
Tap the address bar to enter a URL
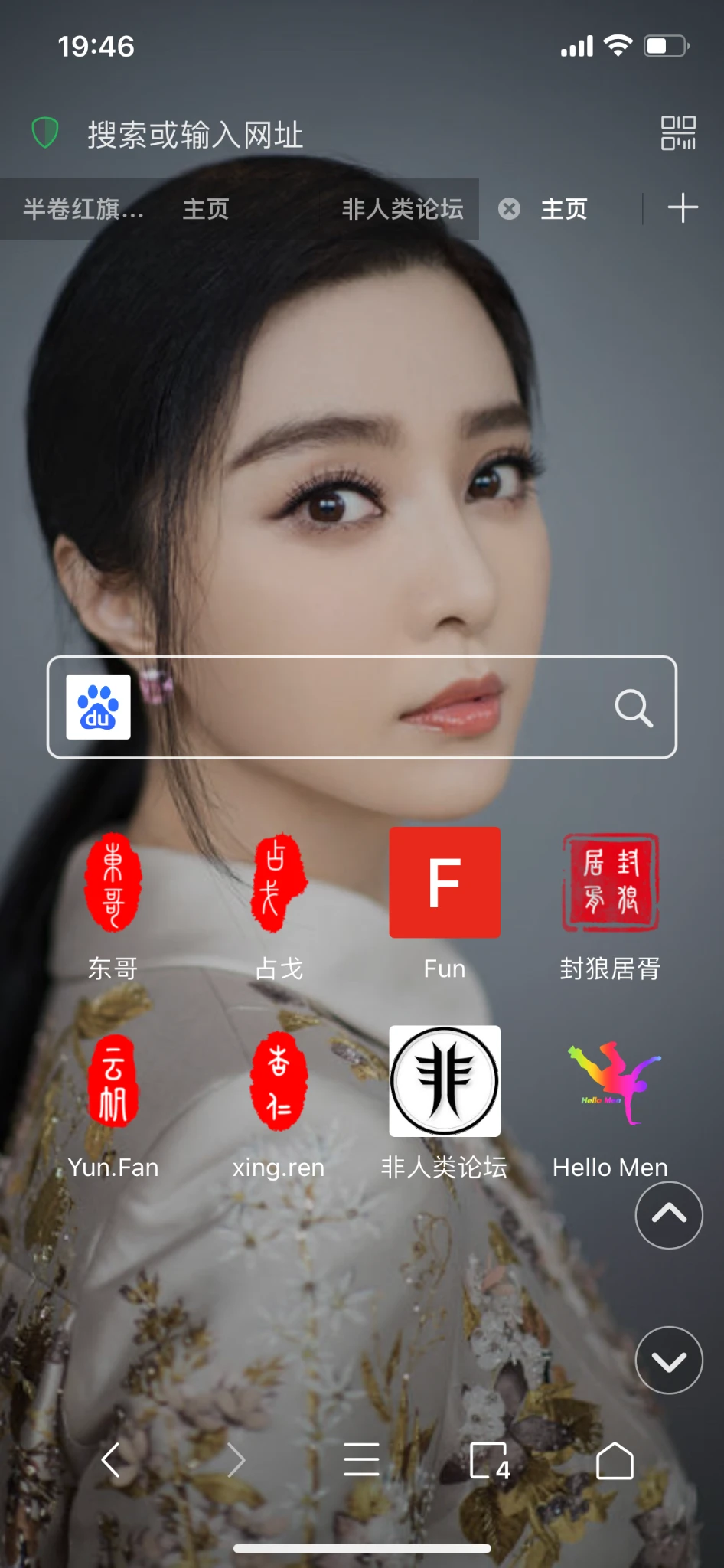(306, 135)
